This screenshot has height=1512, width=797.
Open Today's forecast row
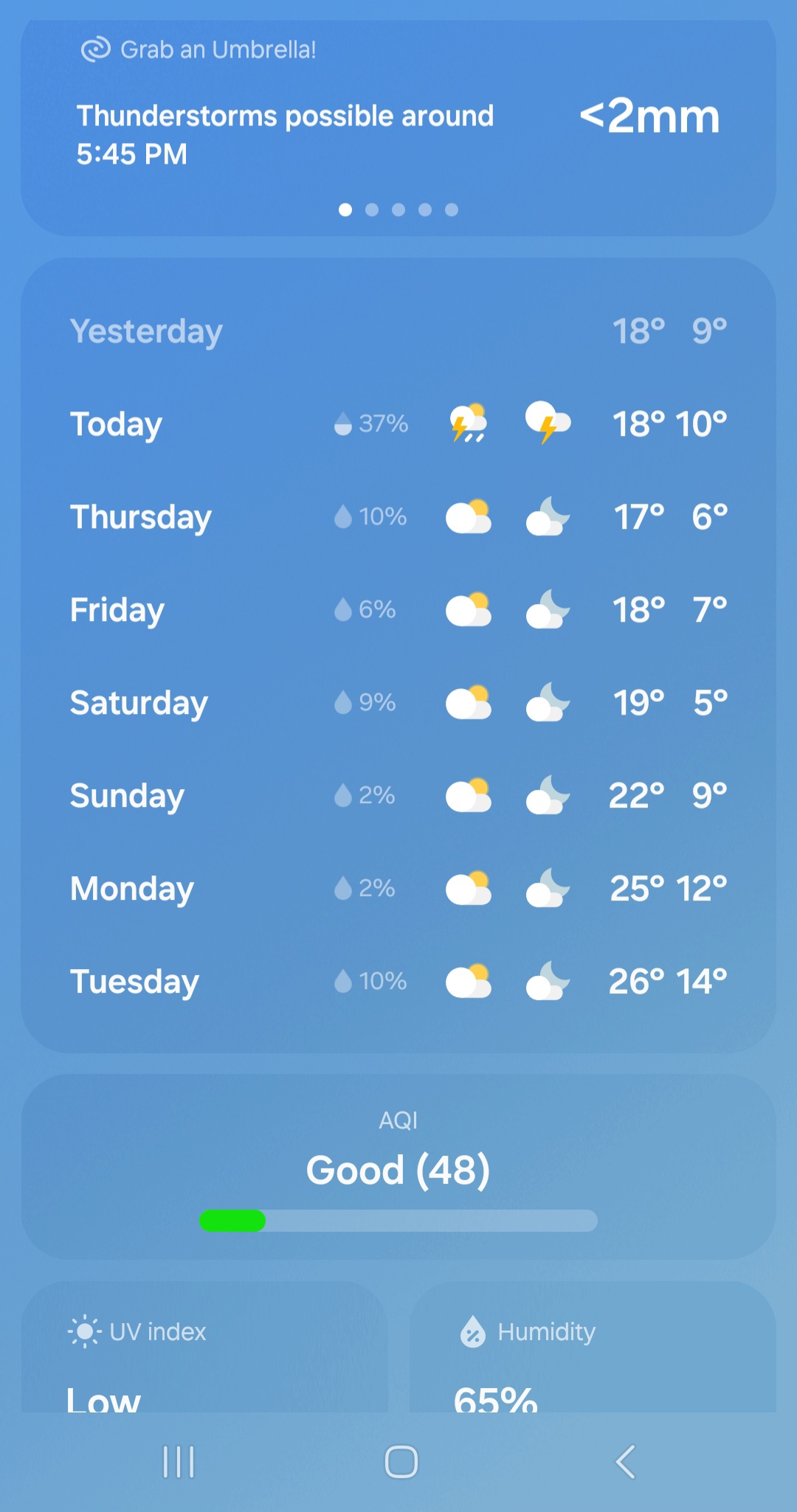(398, 424)
